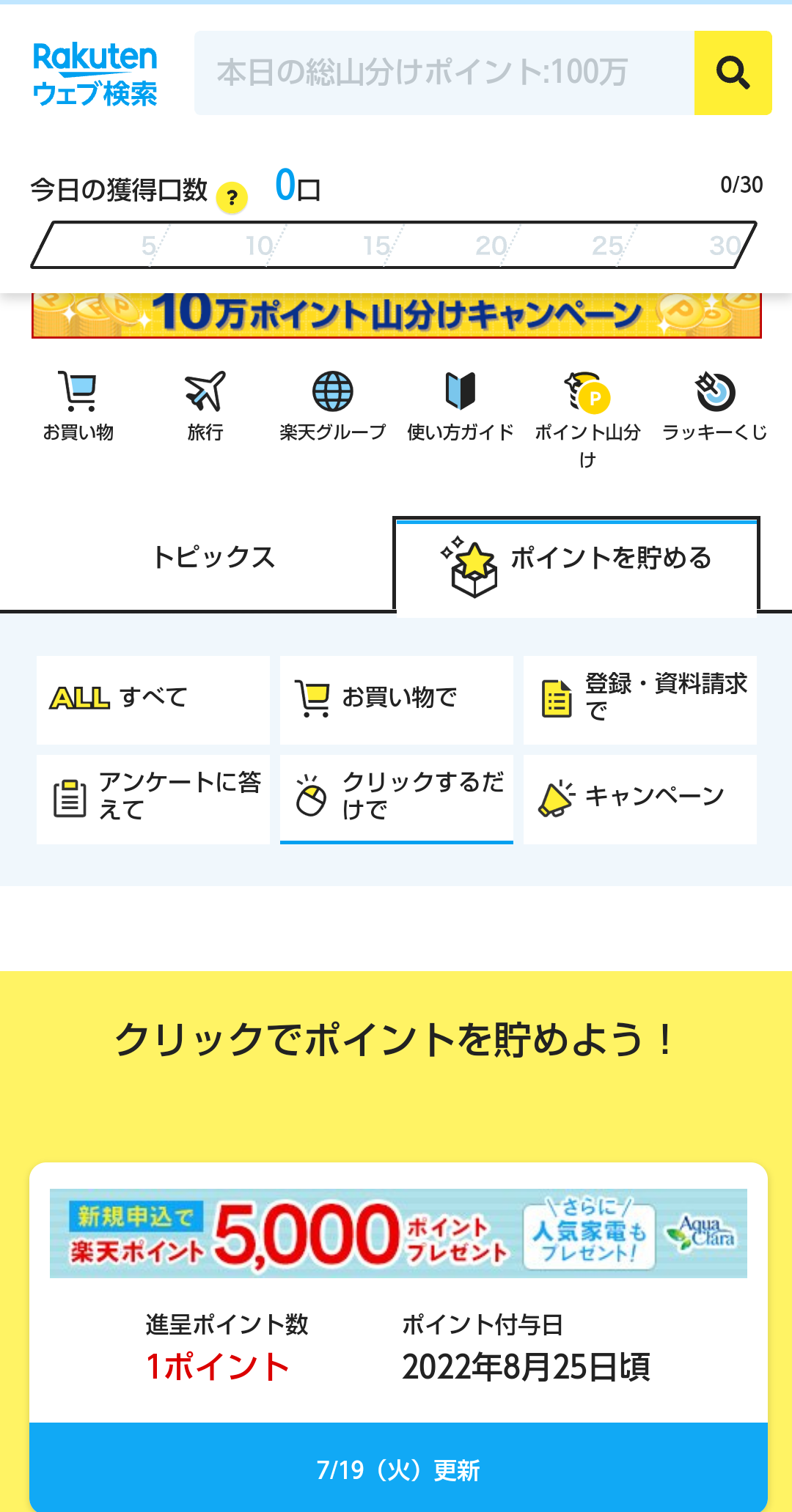
Task: Show the キャンペーン category
Action: click(639, 798)
